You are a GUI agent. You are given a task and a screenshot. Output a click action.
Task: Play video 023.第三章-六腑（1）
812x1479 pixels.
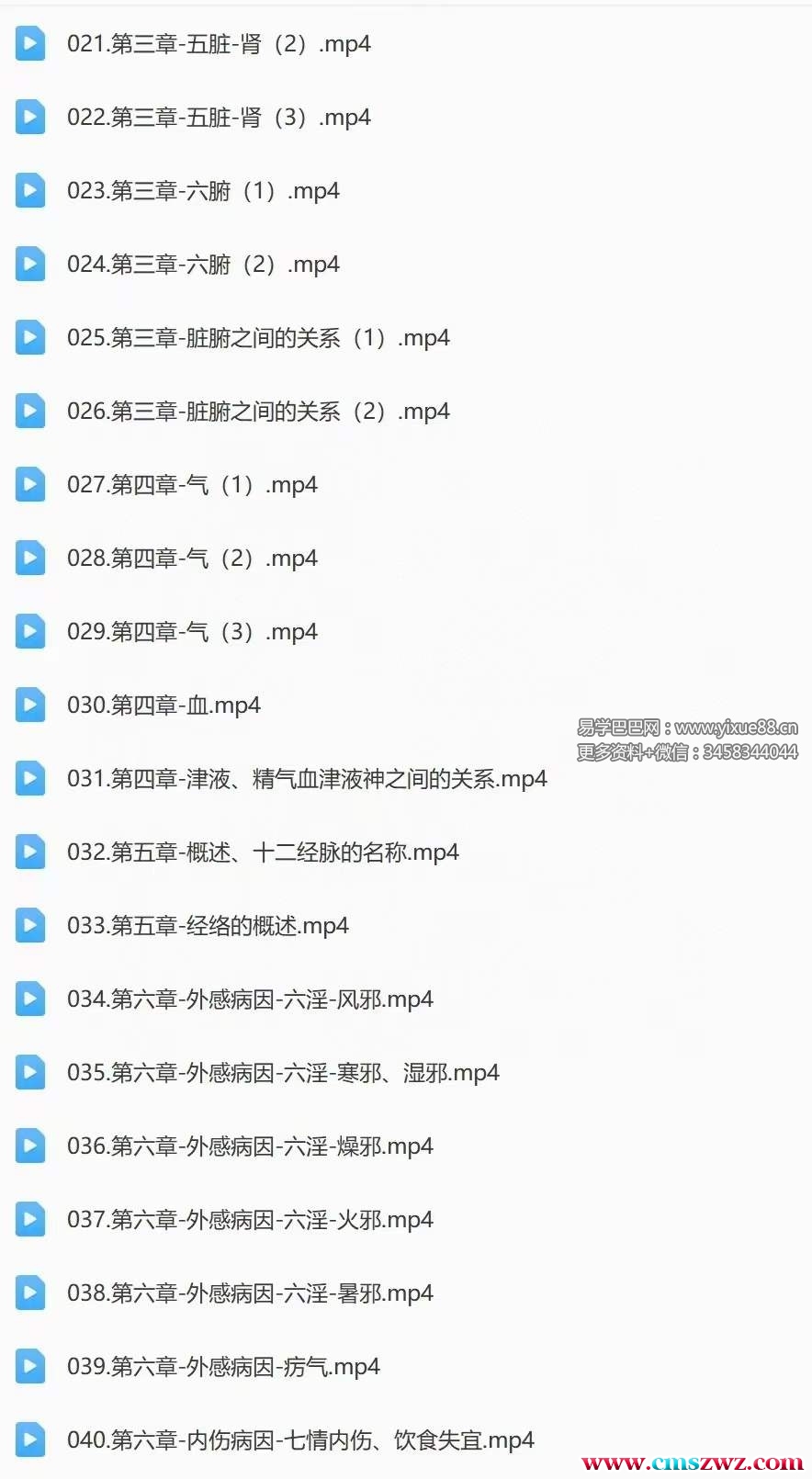[203, 191]
